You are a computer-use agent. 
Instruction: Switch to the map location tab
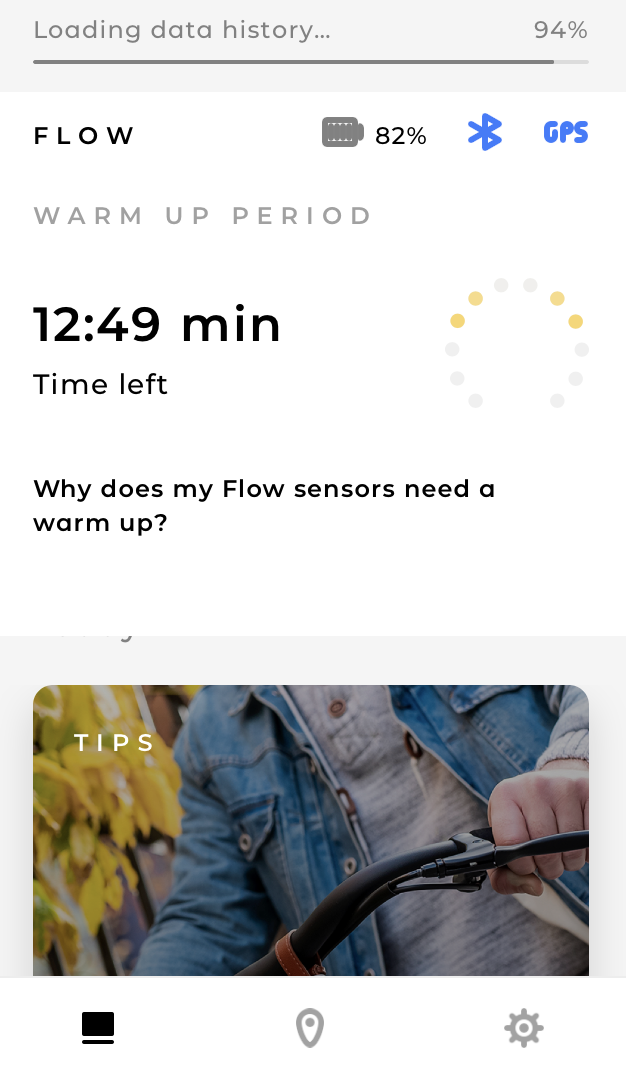(x=310, y=1028)
